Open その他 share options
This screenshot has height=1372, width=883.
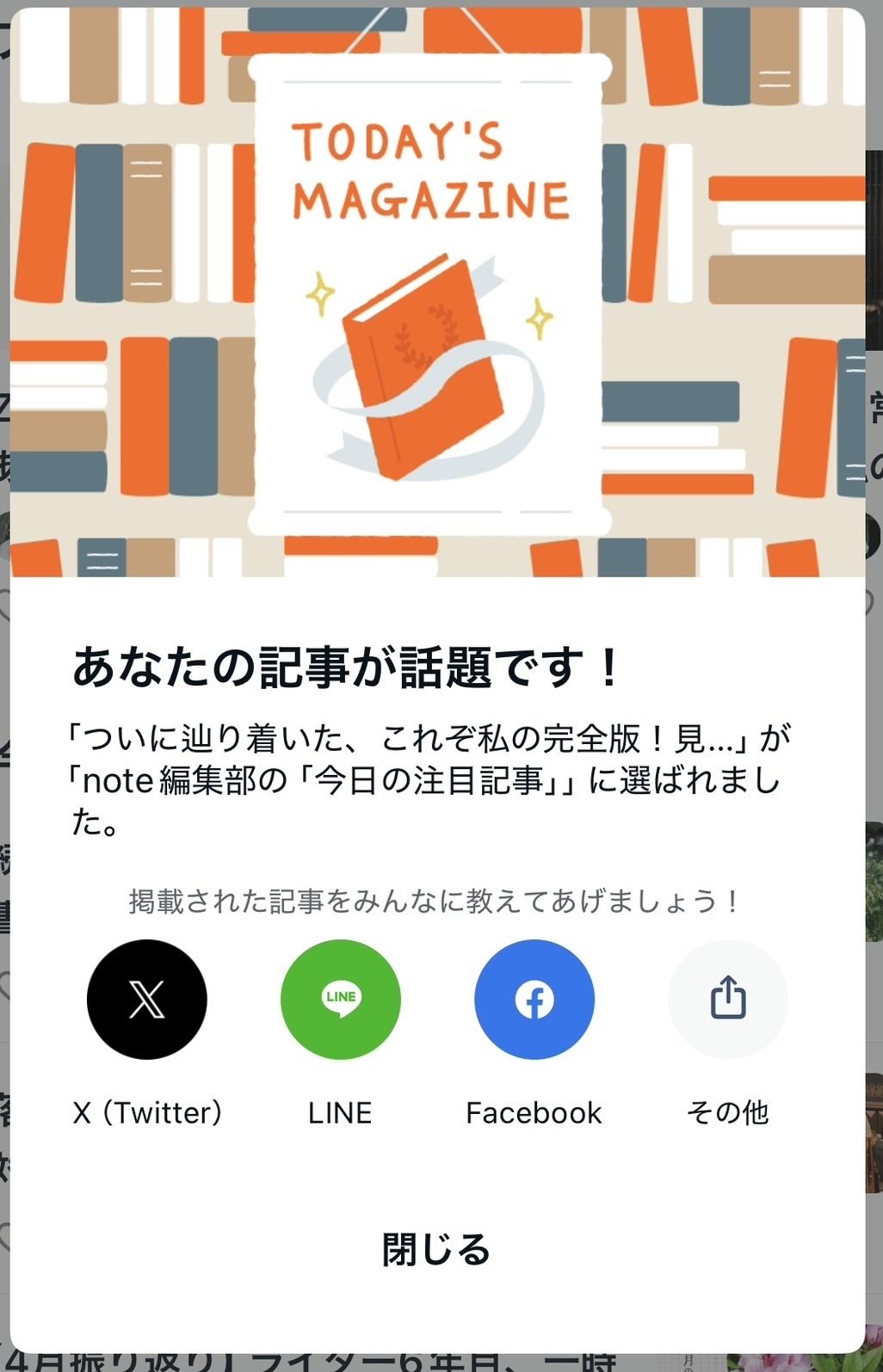[x=727, y=1000]
